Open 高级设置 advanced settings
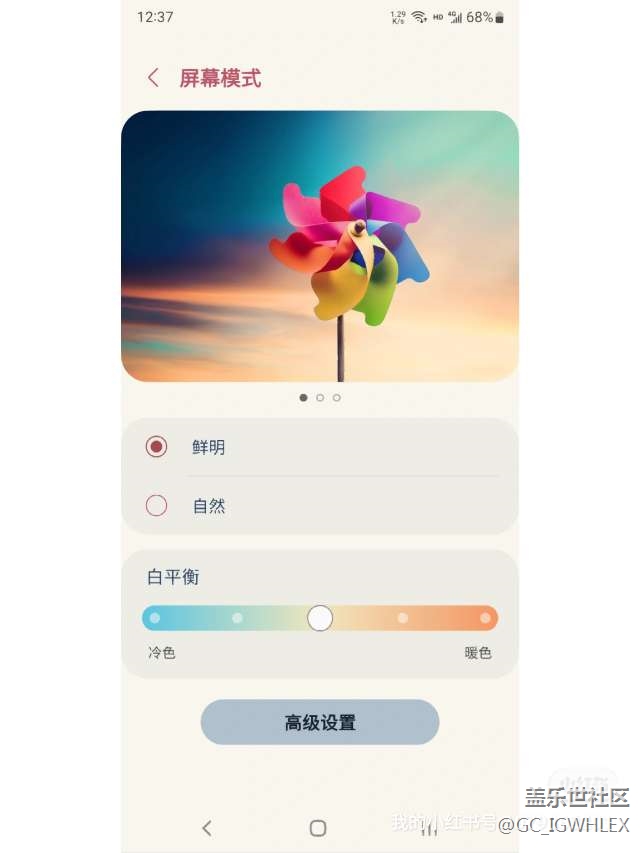The width and height of the screenshot is (640, 853). 319,722
